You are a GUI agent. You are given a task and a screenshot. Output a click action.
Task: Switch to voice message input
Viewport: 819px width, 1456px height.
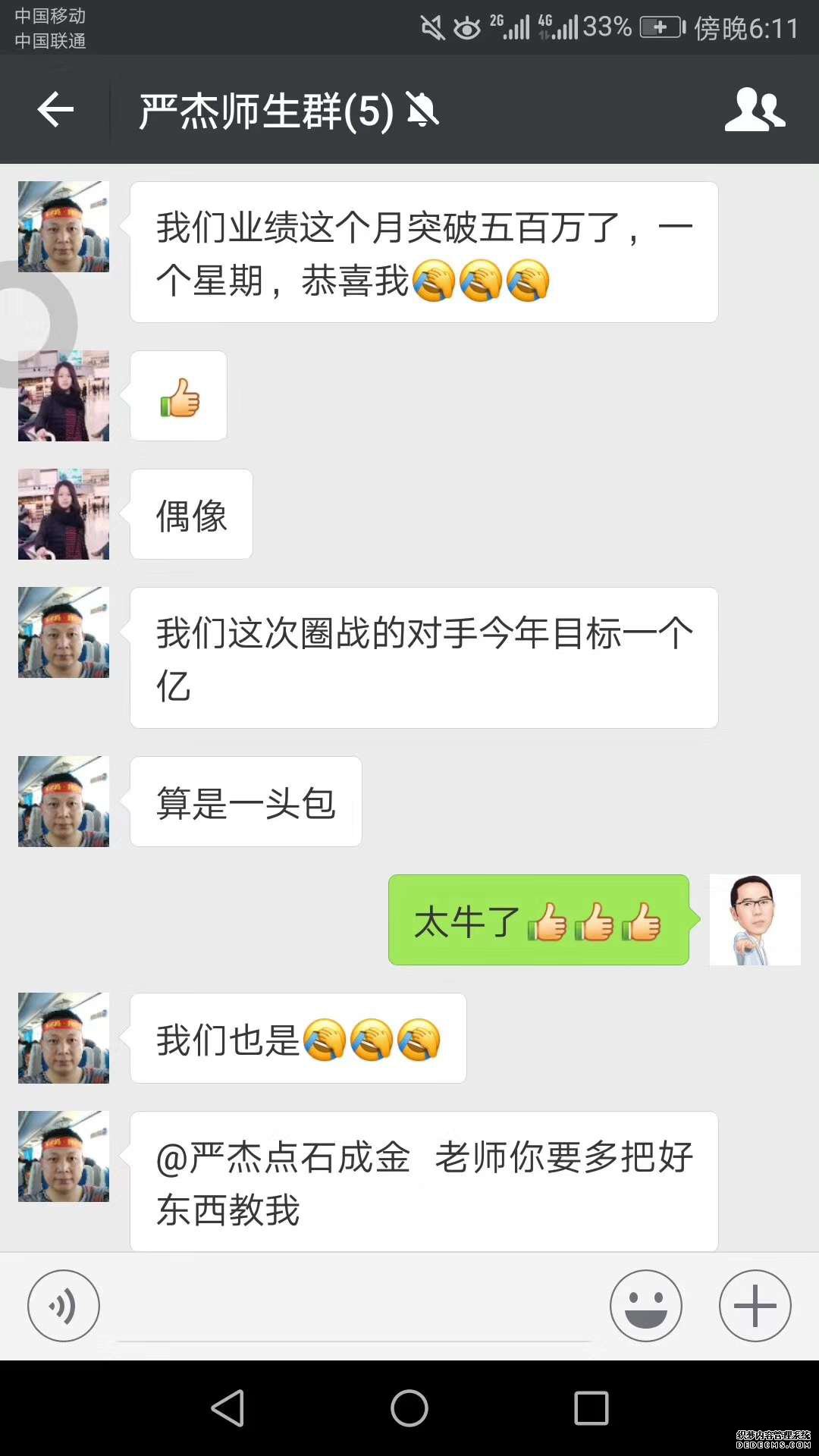click(x=64, y=1306)
